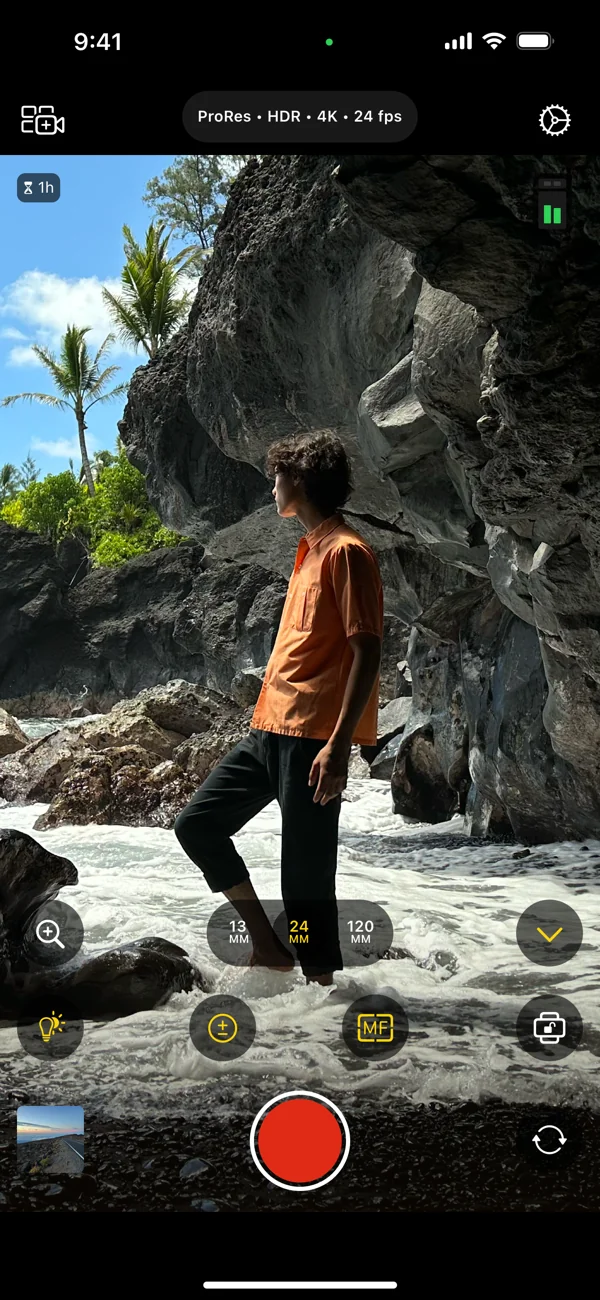Open the last captured video thumbnail
The image size is (600, 1300).
[x=50, y=1140]
